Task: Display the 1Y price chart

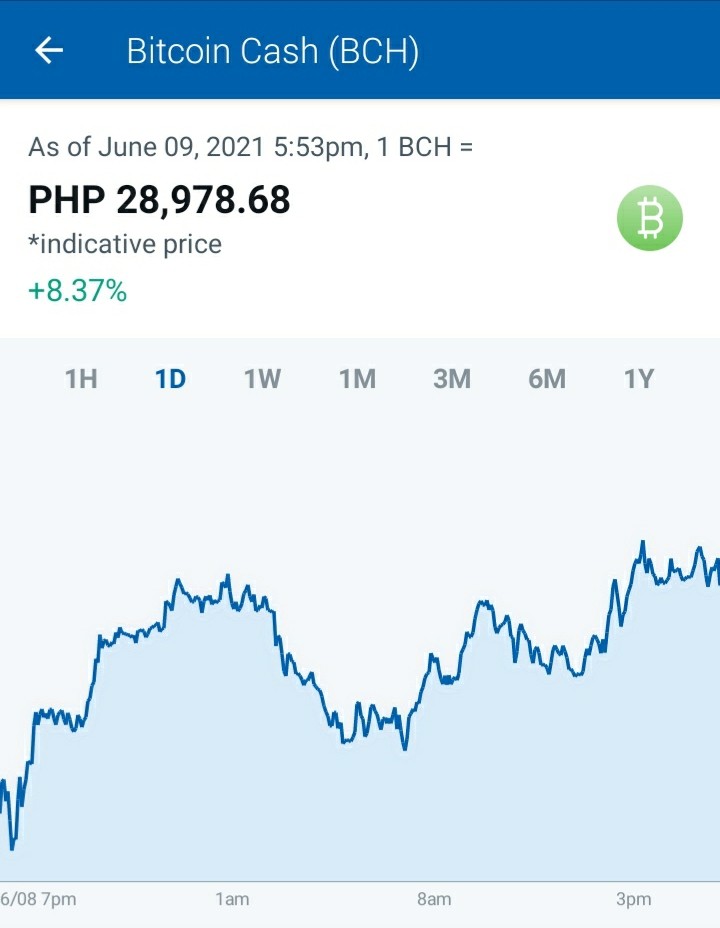Action: (x=639, y=379)
